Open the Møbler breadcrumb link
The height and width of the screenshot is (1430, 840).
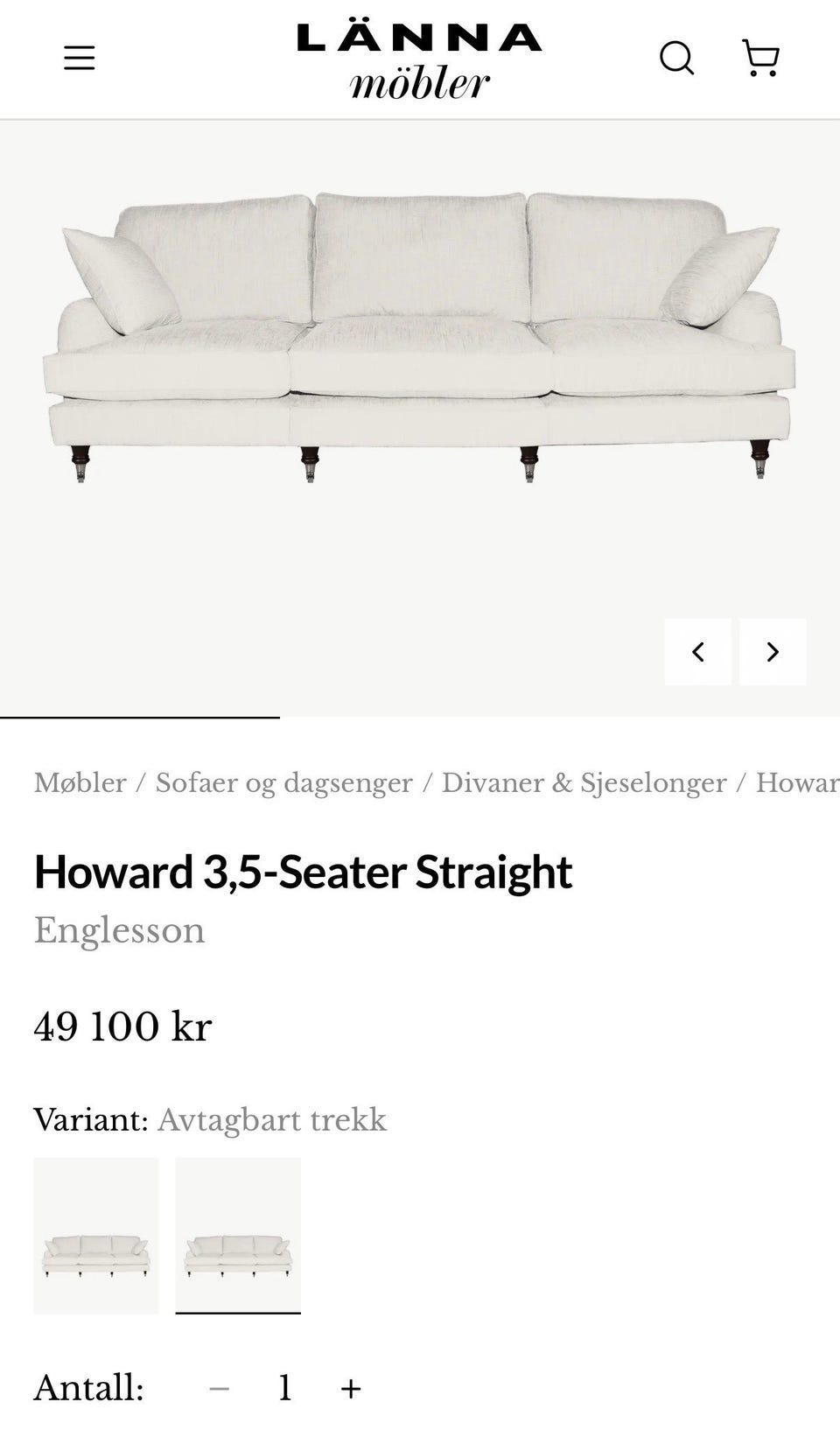tap(80, 782)
